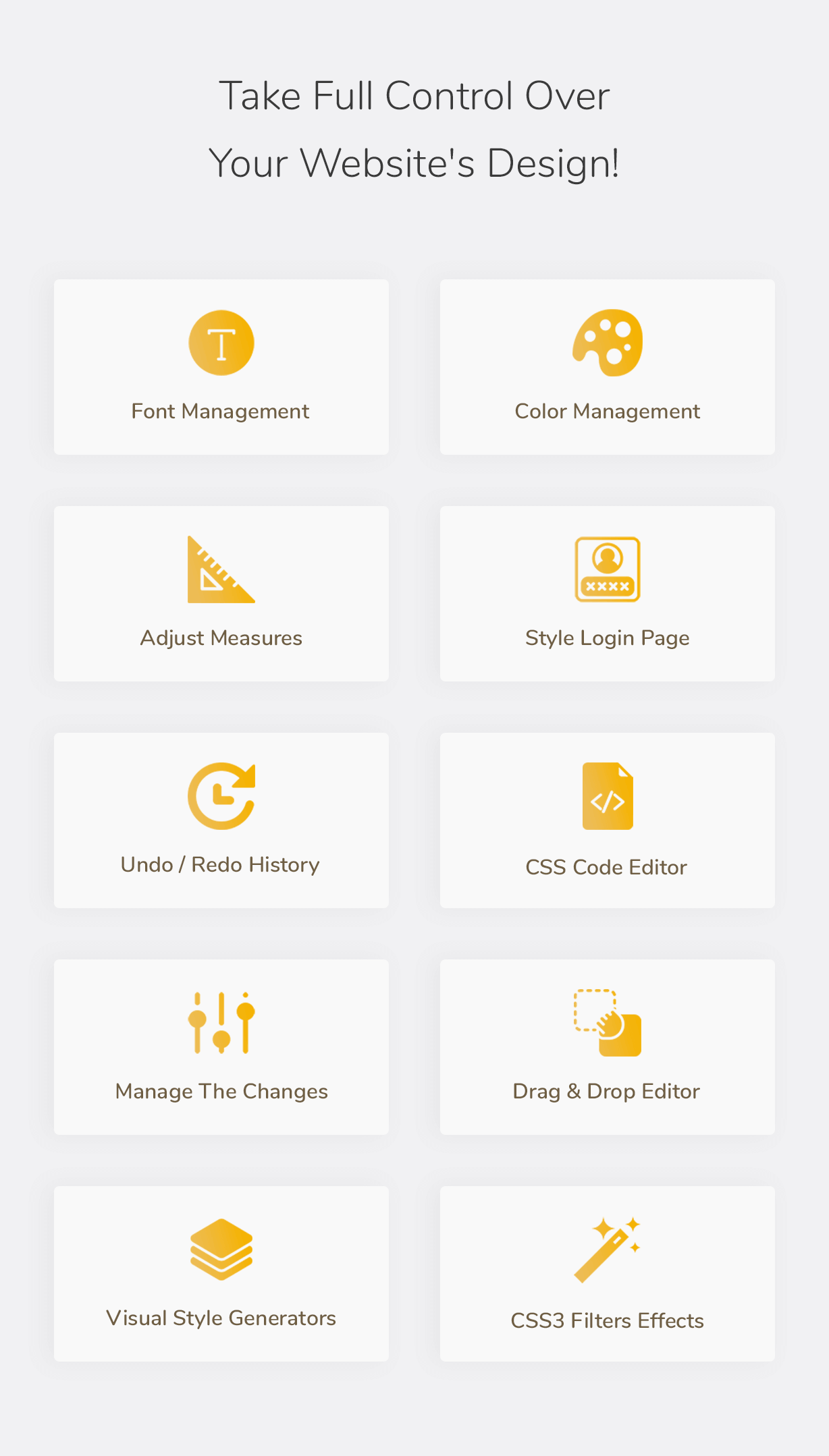Click the Undo / Redo History clock icon
This screenshot has height=1456, width=829.
tap(220, 796)
